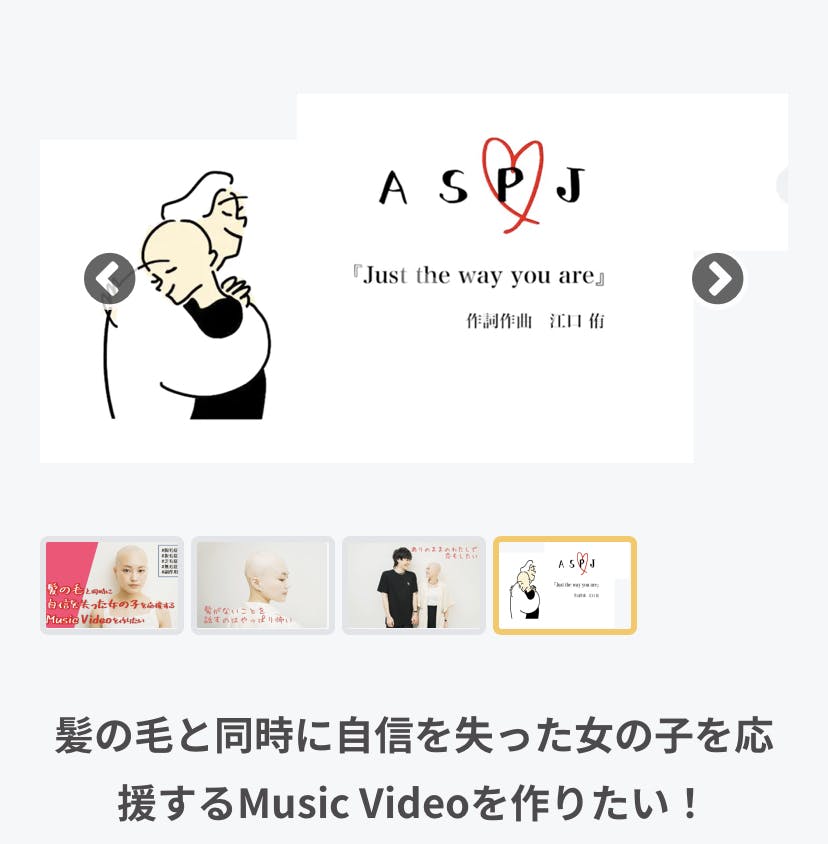Advance to the next carousel image

tap(717, 279)
